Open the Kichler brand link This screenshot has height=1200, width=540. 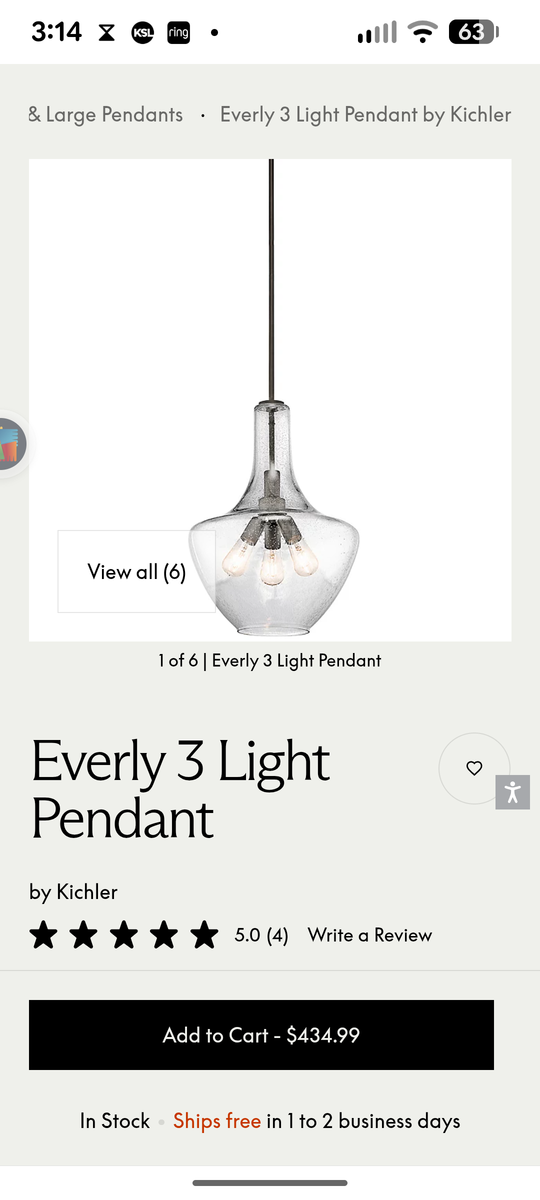coord(87,892)
